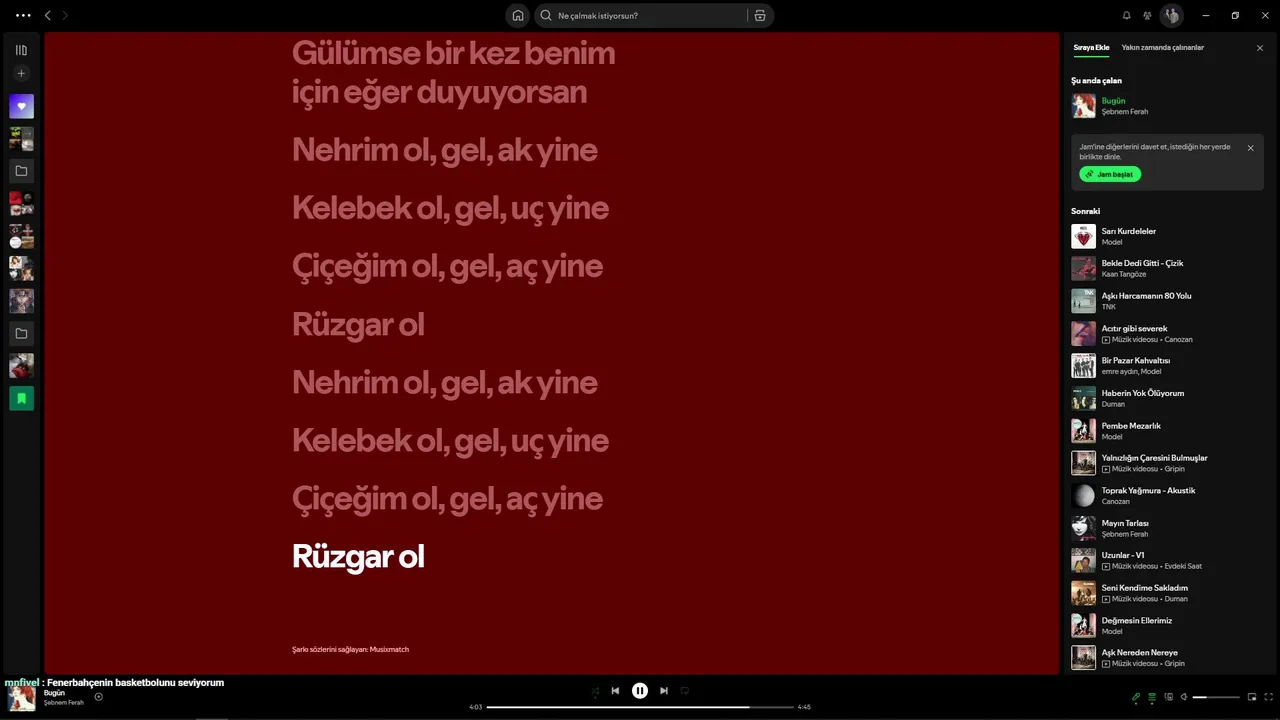The height and width of the screenshot is (720, 1280).
Task: Toggle repeat mode
Action: tap(685, 690)
